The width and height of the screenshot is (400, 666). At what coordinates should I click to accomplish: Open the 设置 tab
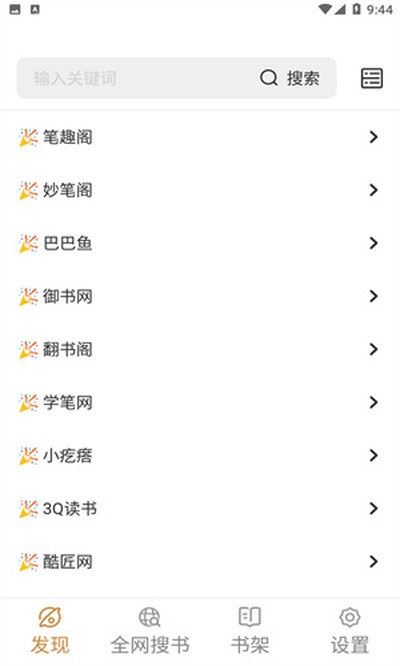pyautogui.click(x=350, y=631)
